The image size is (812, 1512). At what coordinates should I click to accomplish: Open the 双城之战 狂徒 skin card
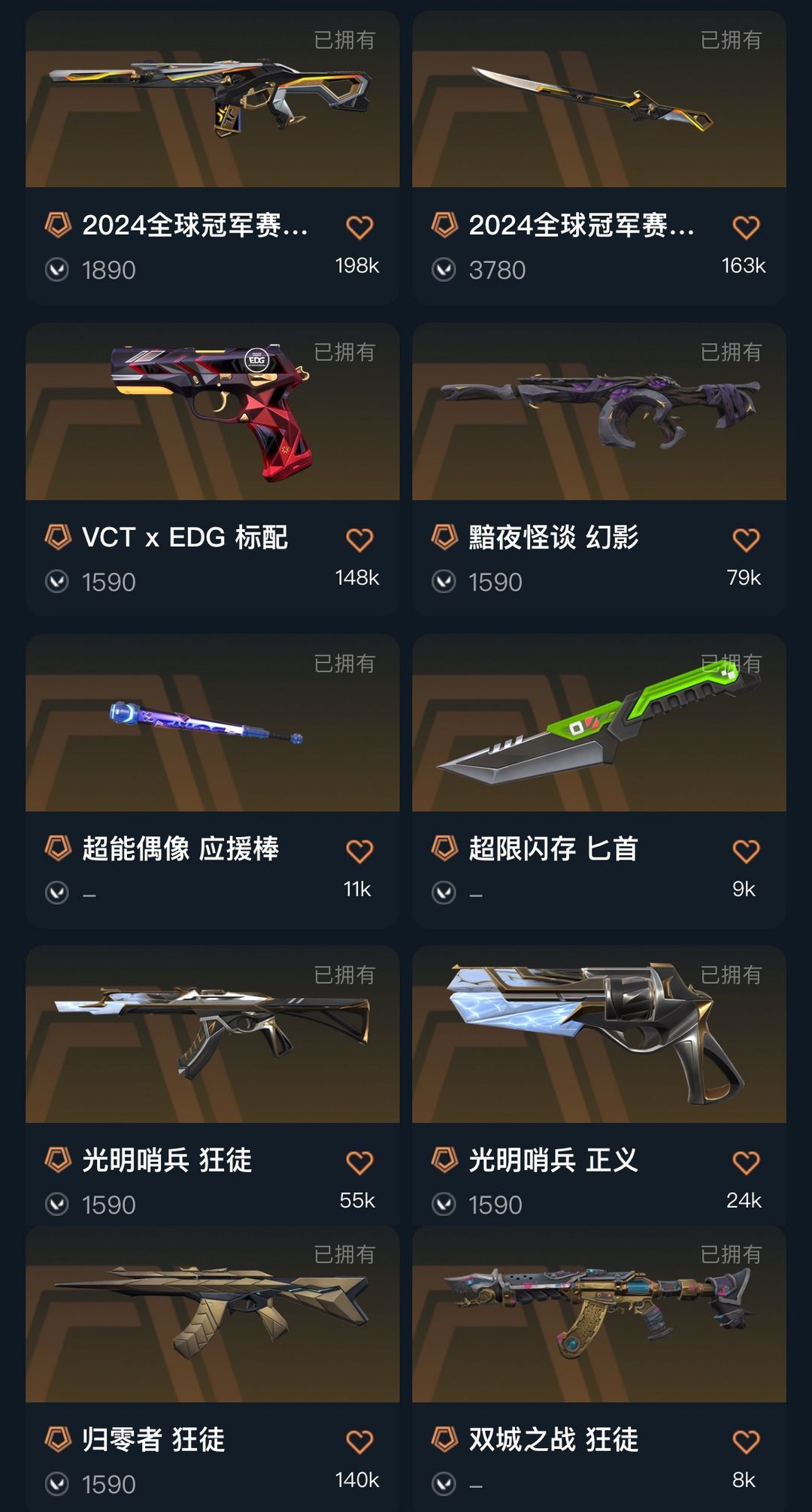pos(599,1368)
